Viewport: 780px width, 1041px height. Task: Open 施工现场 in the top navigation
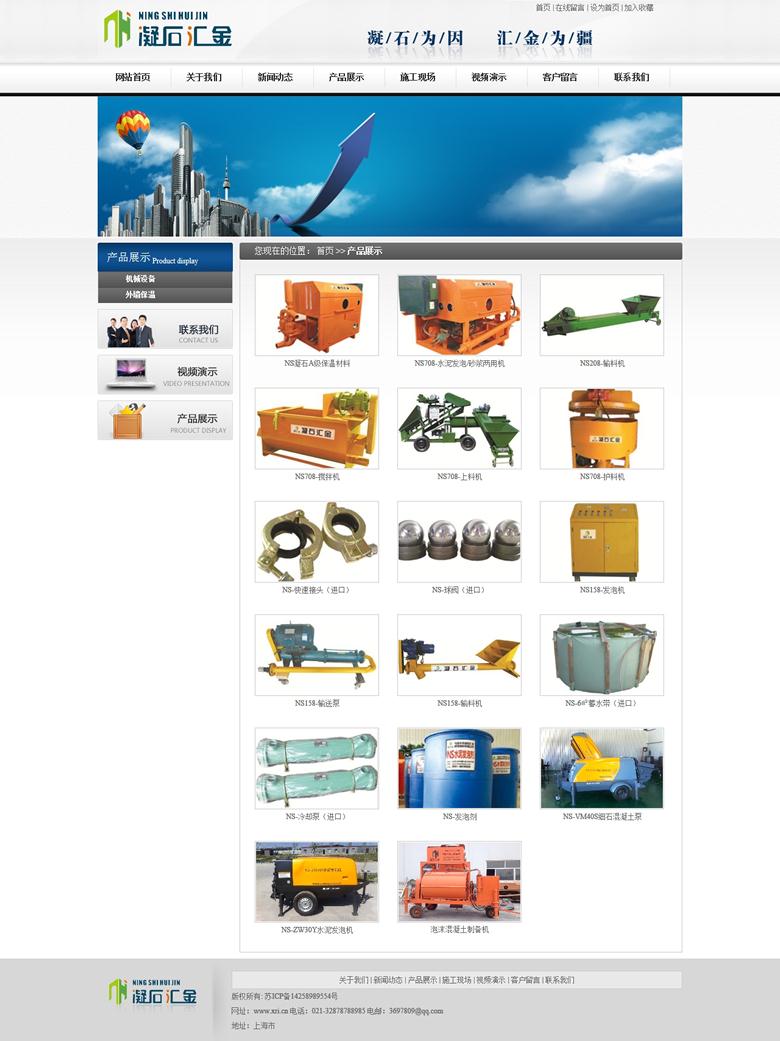tap(417, 77)
